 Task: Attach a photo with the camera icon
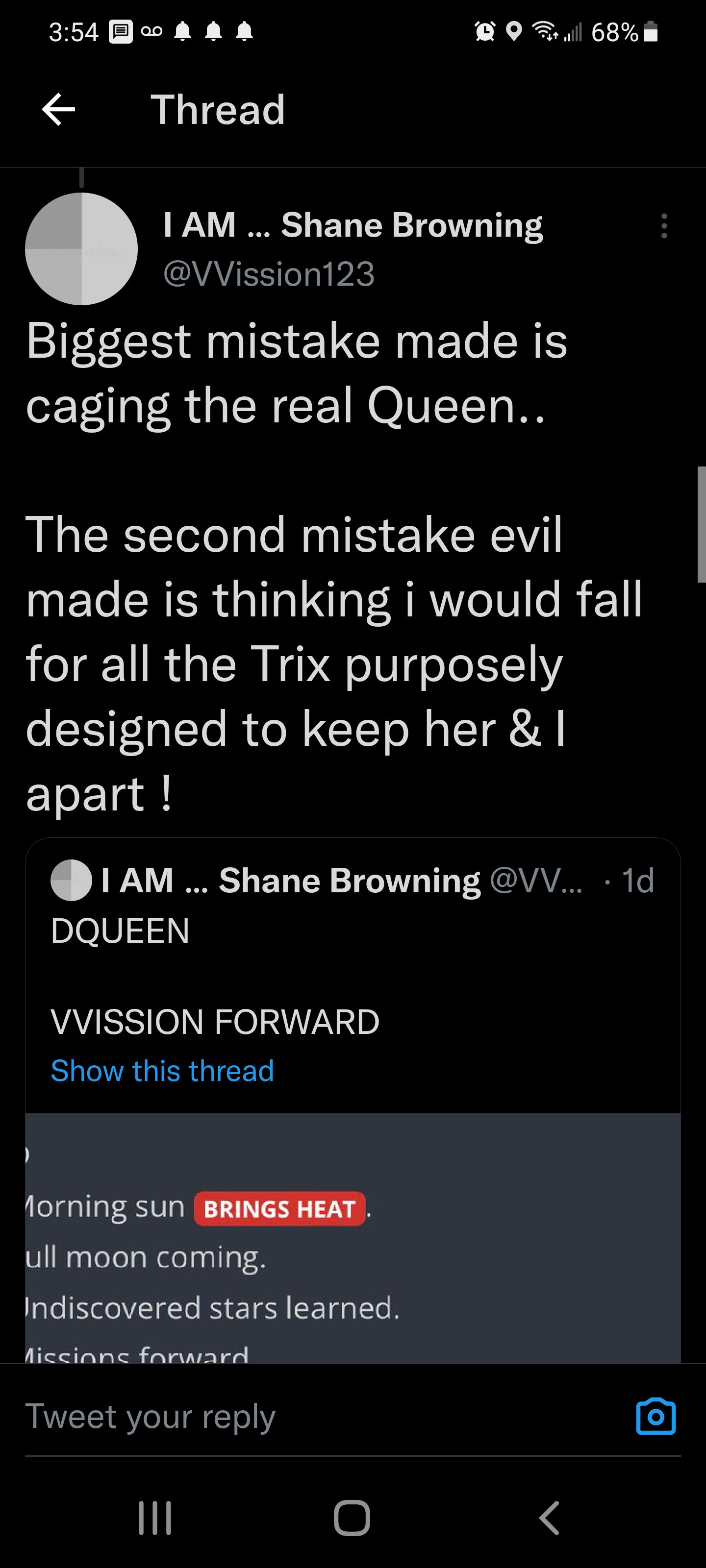pyautogui.click(x=656, y=1417)
